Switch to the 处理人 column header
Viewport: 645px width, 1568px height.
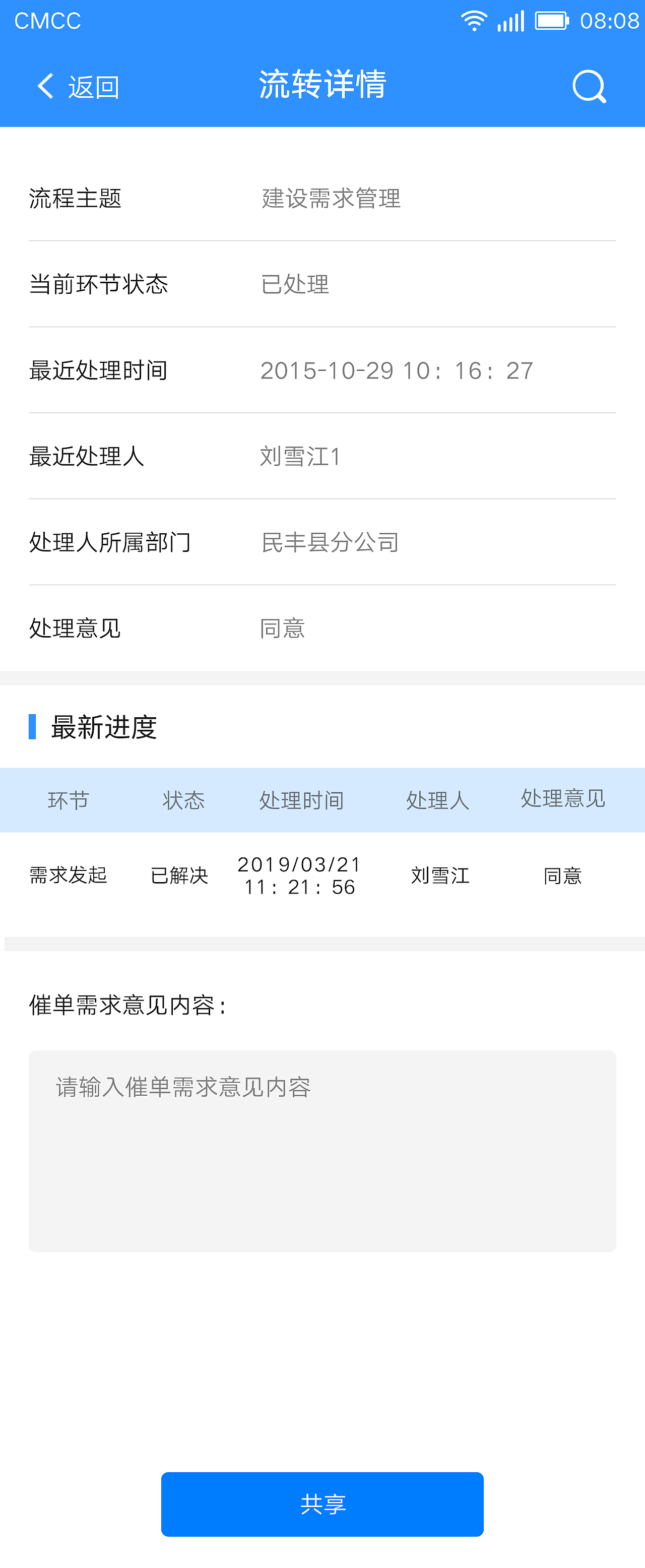[437, 800]
